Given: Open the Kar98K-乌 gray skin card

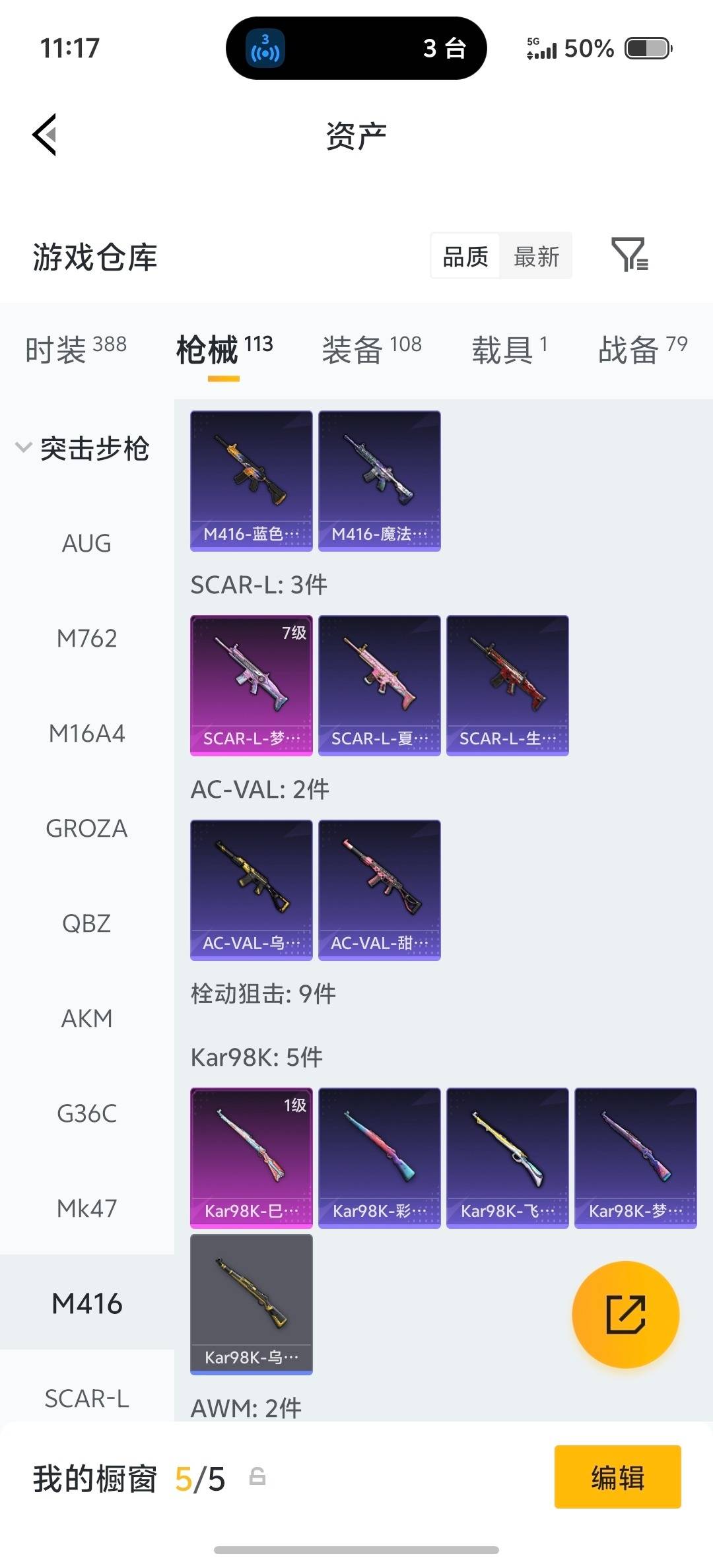Looking at the screenshot, I should [x=251, y=1303].
